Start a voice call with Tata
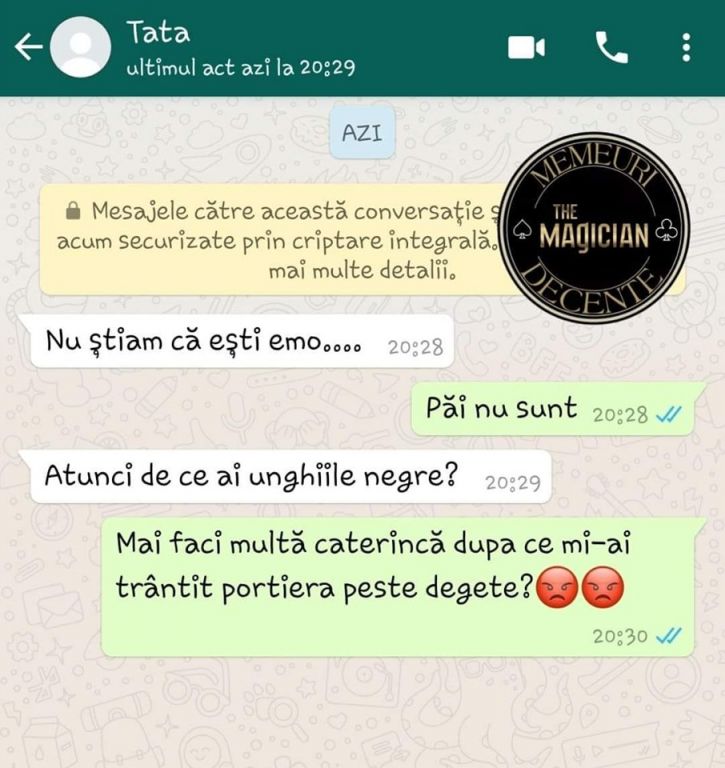 [x=610, y=47]
